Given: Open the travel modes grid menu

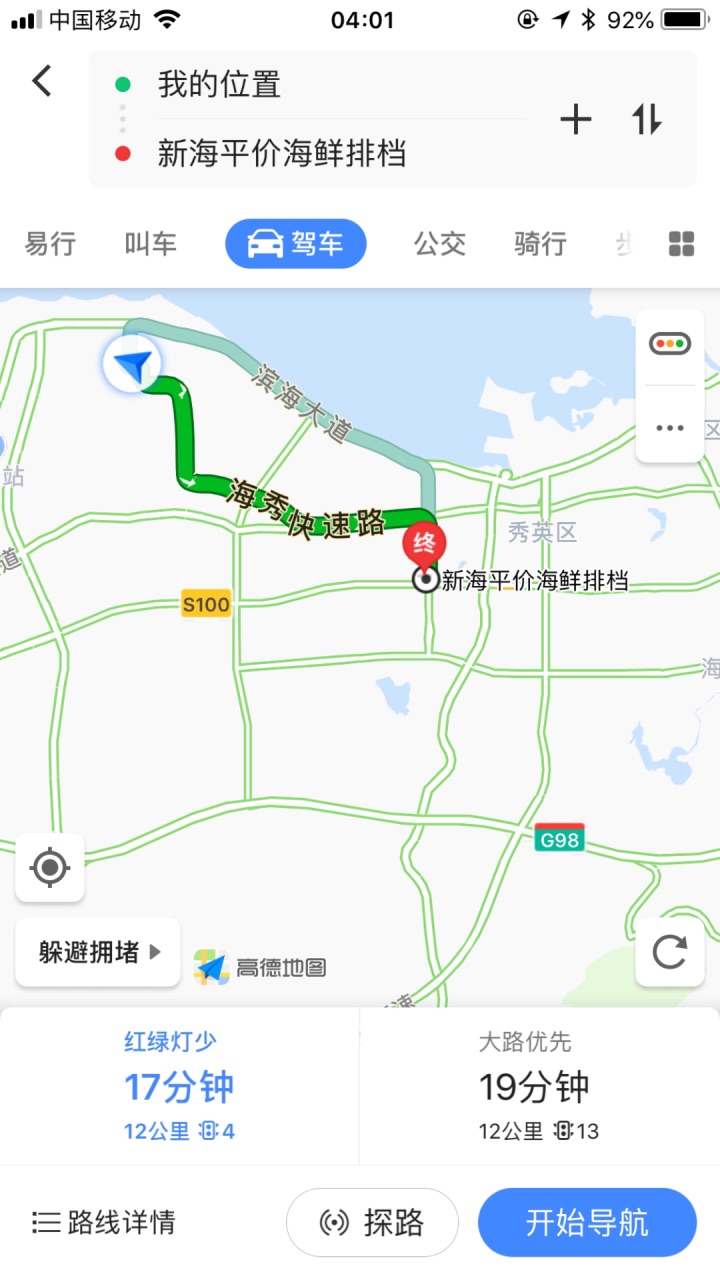Looking at the screenshot, I should click(x=681, y=243).
